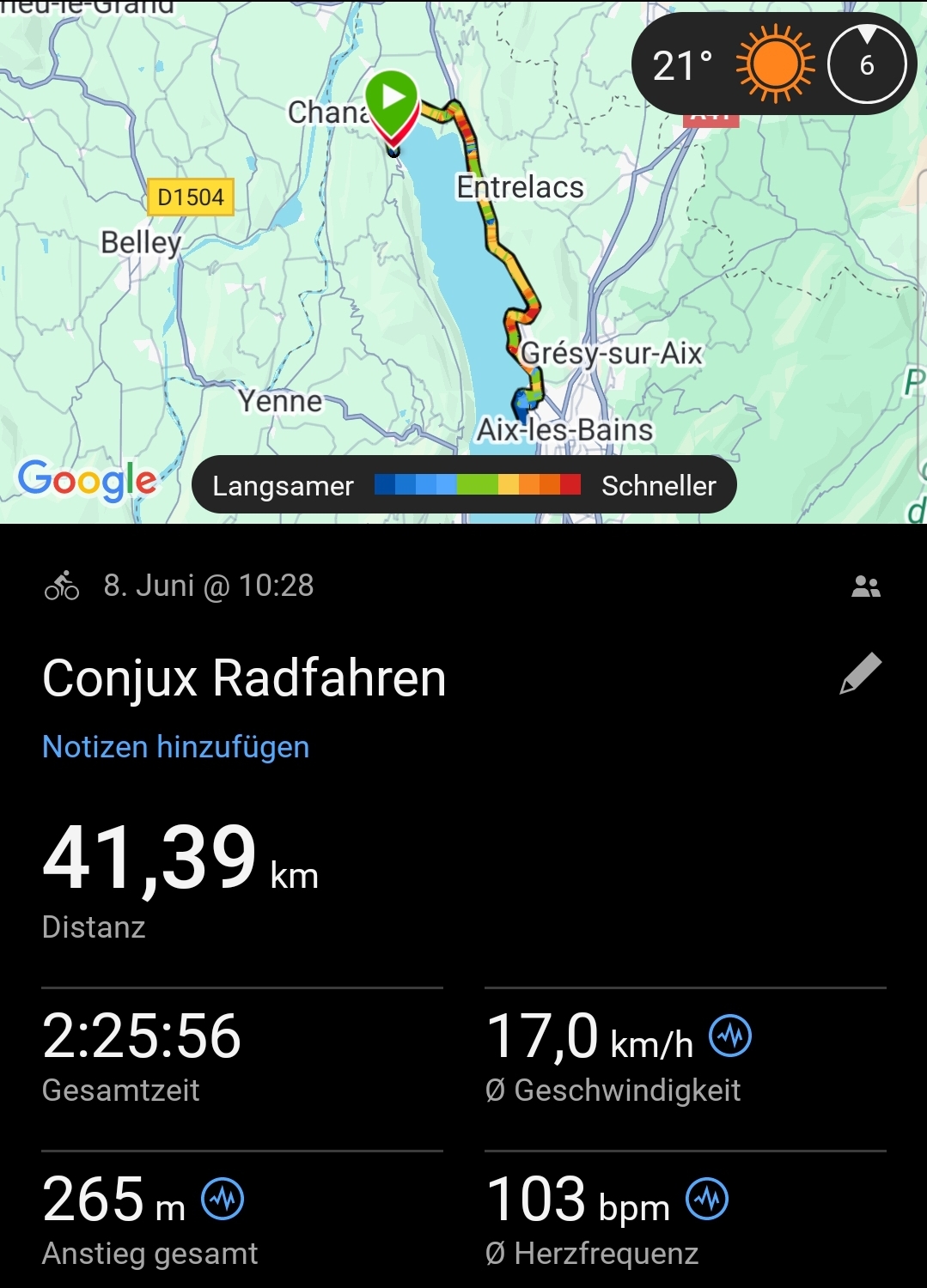
Task: Open the privacy audience people icon
Action: click(865, 586)
